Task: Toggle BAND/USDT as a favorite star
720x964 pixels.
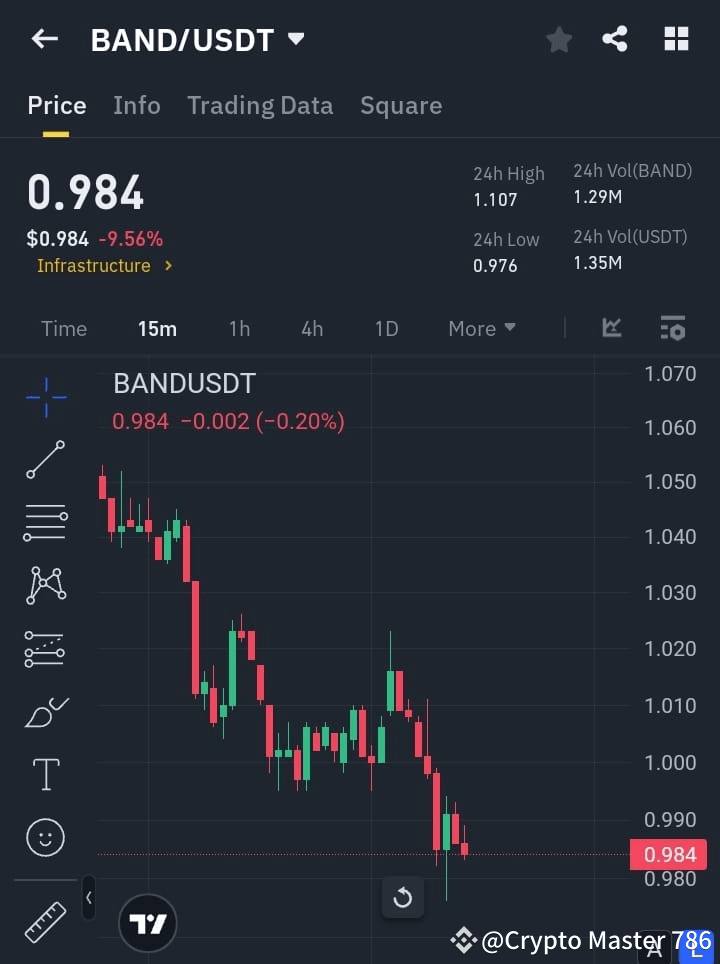Action: pos(559,40)
